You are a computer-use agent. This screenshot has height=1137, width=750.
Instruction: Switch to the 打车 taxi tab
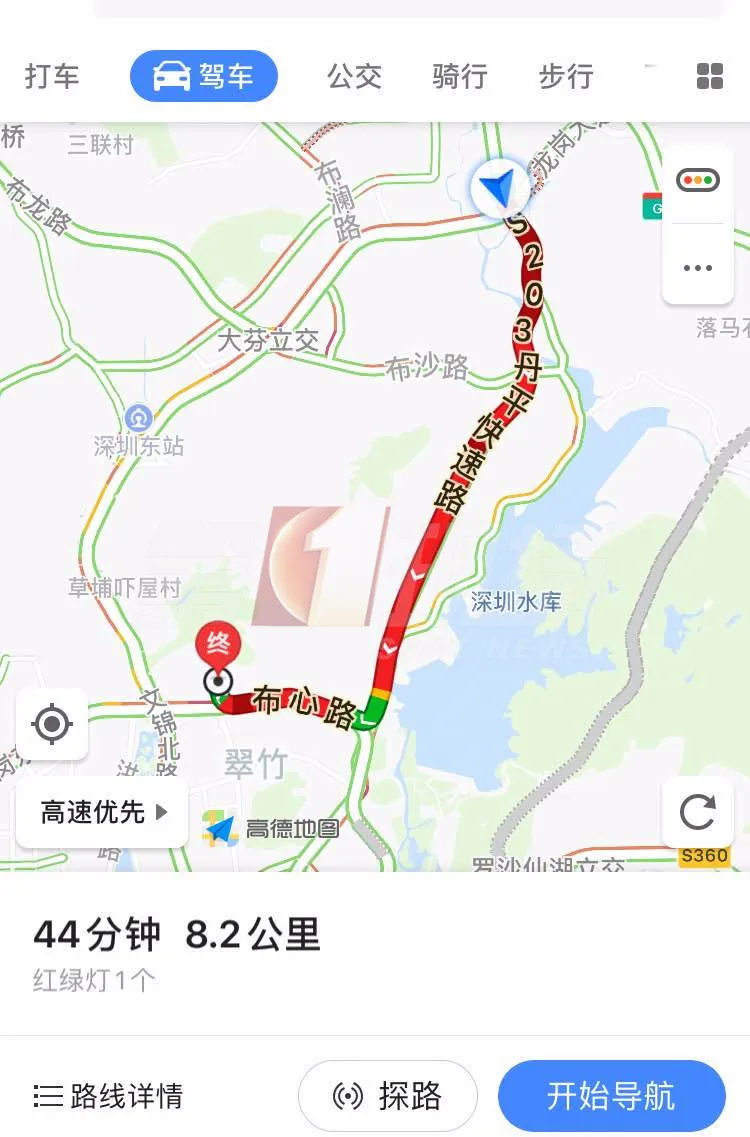[x=52, y=76]
